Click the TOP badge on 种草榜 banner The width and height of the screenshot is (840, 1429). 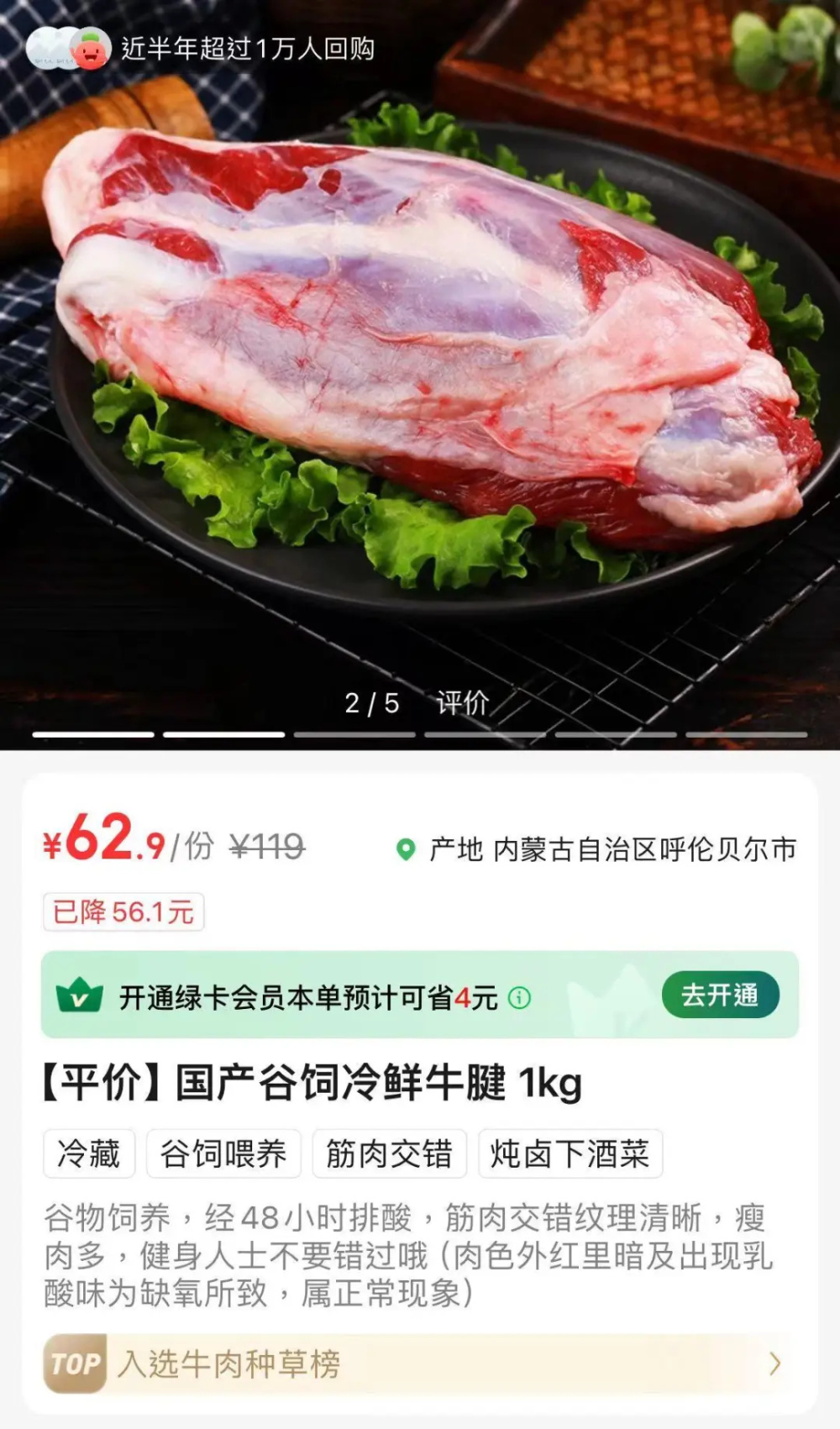(x=74, y=1363)
